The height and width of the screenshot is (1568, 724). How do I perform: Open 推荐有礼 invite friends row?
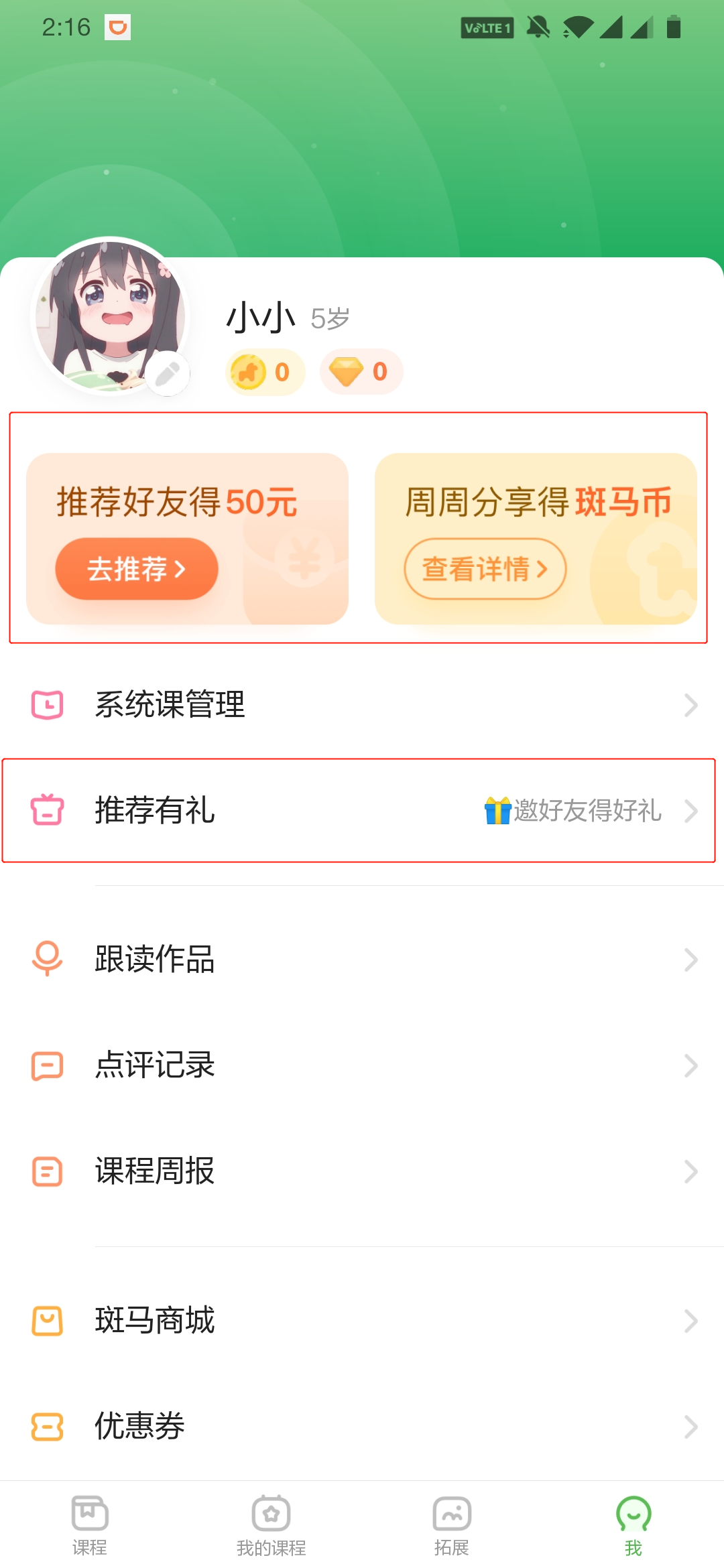pyautogui.click(x=362, y=811)
